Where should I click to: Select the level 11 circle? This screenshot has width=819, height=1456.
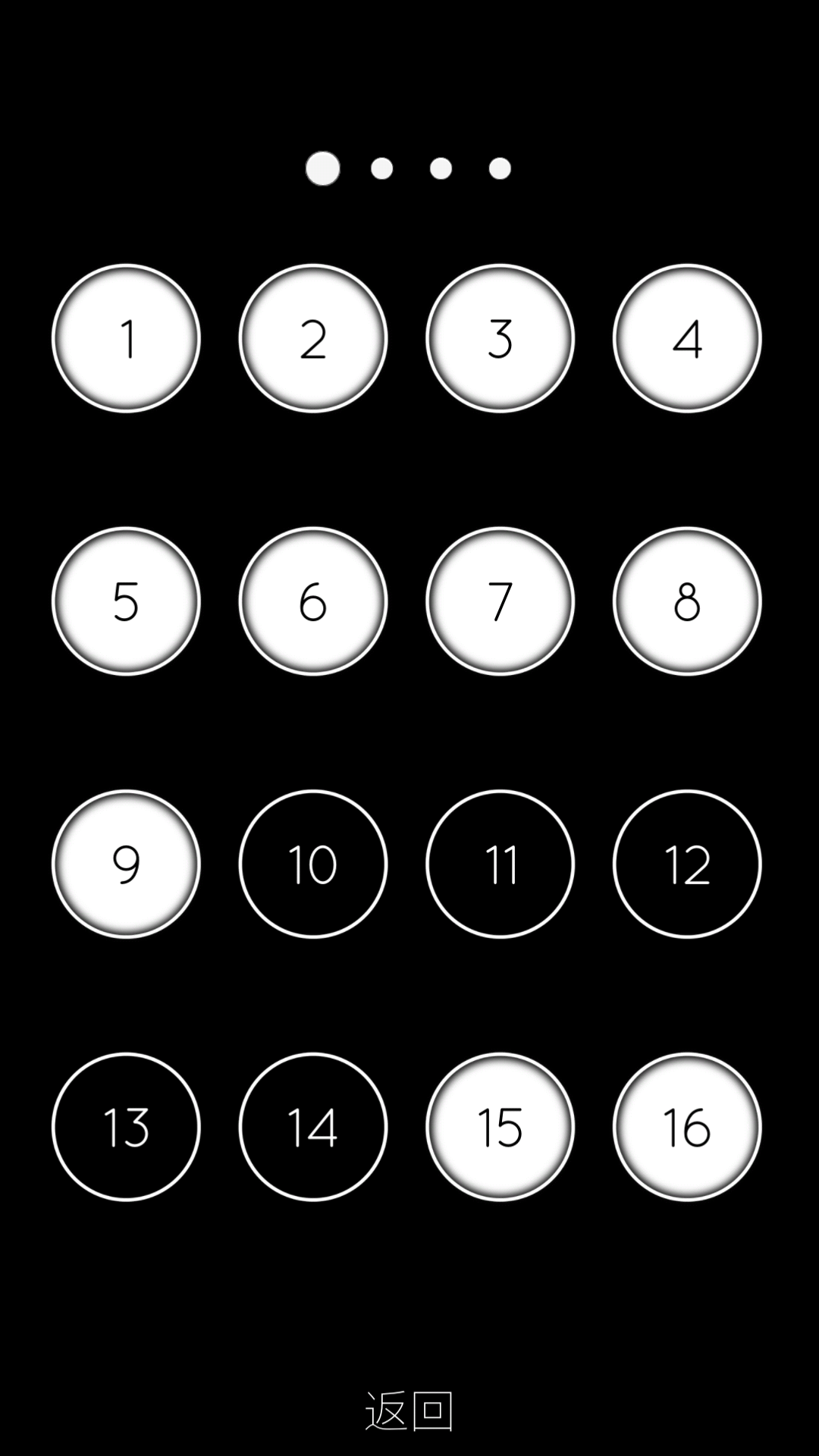point(500,864)
